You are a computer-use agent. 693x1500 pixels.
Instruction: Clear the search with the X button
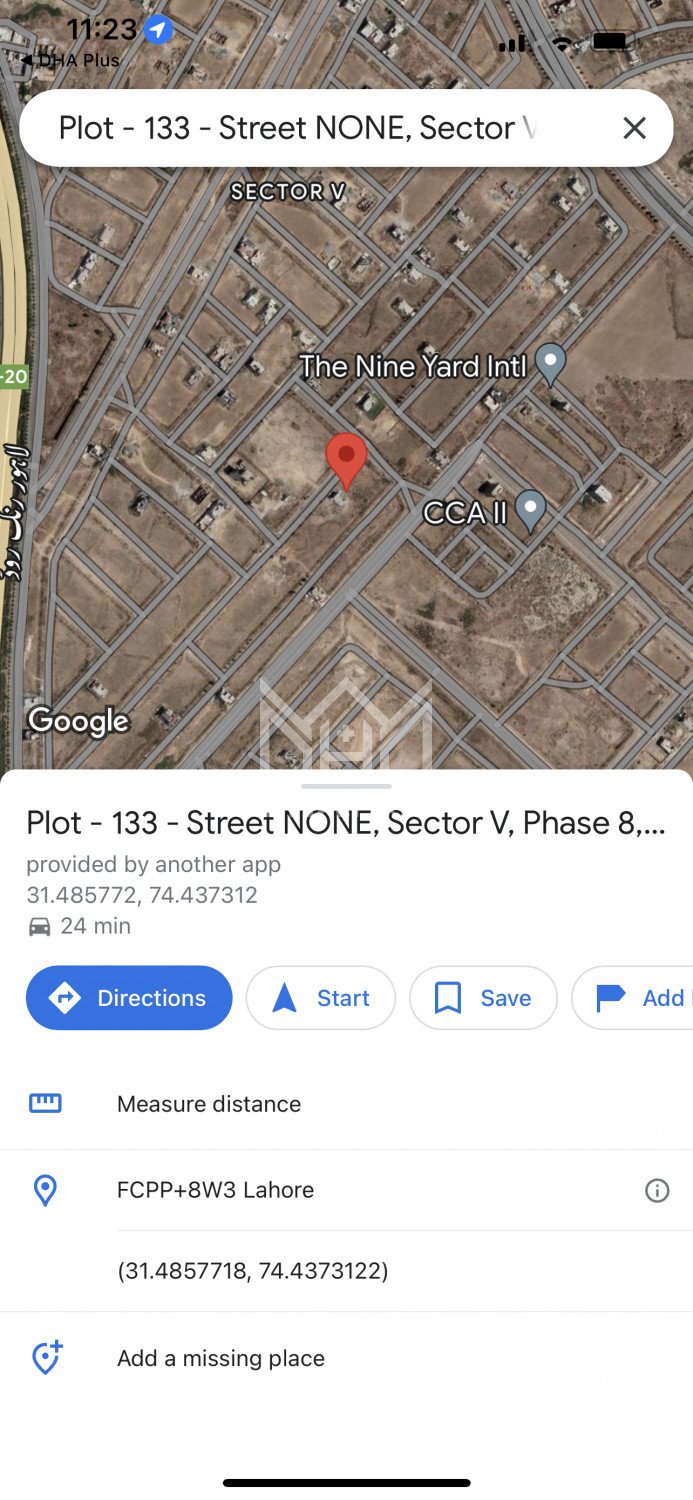tap(634, 128)
